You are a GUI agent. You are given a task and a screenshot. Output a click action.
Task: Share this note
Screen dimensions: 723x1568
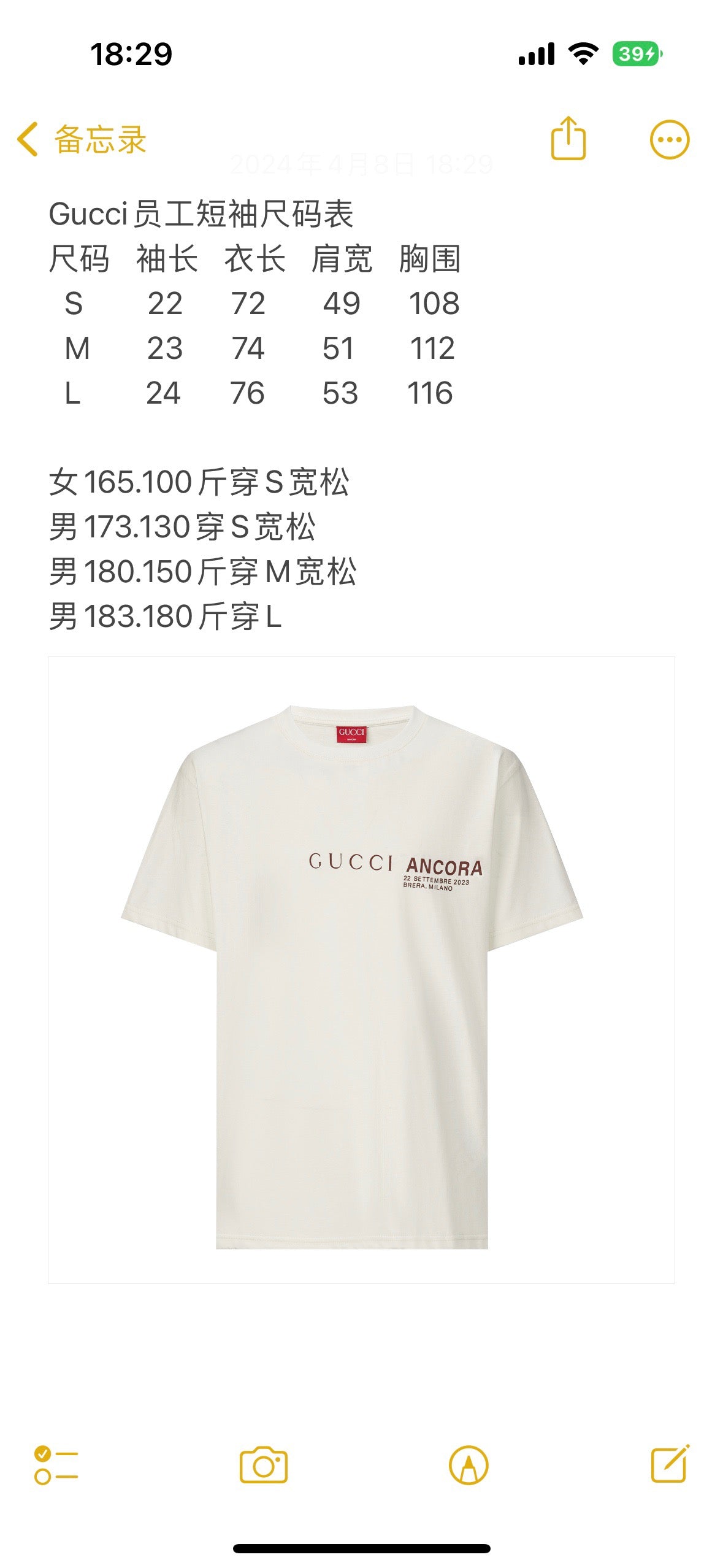tap(568, 139)
